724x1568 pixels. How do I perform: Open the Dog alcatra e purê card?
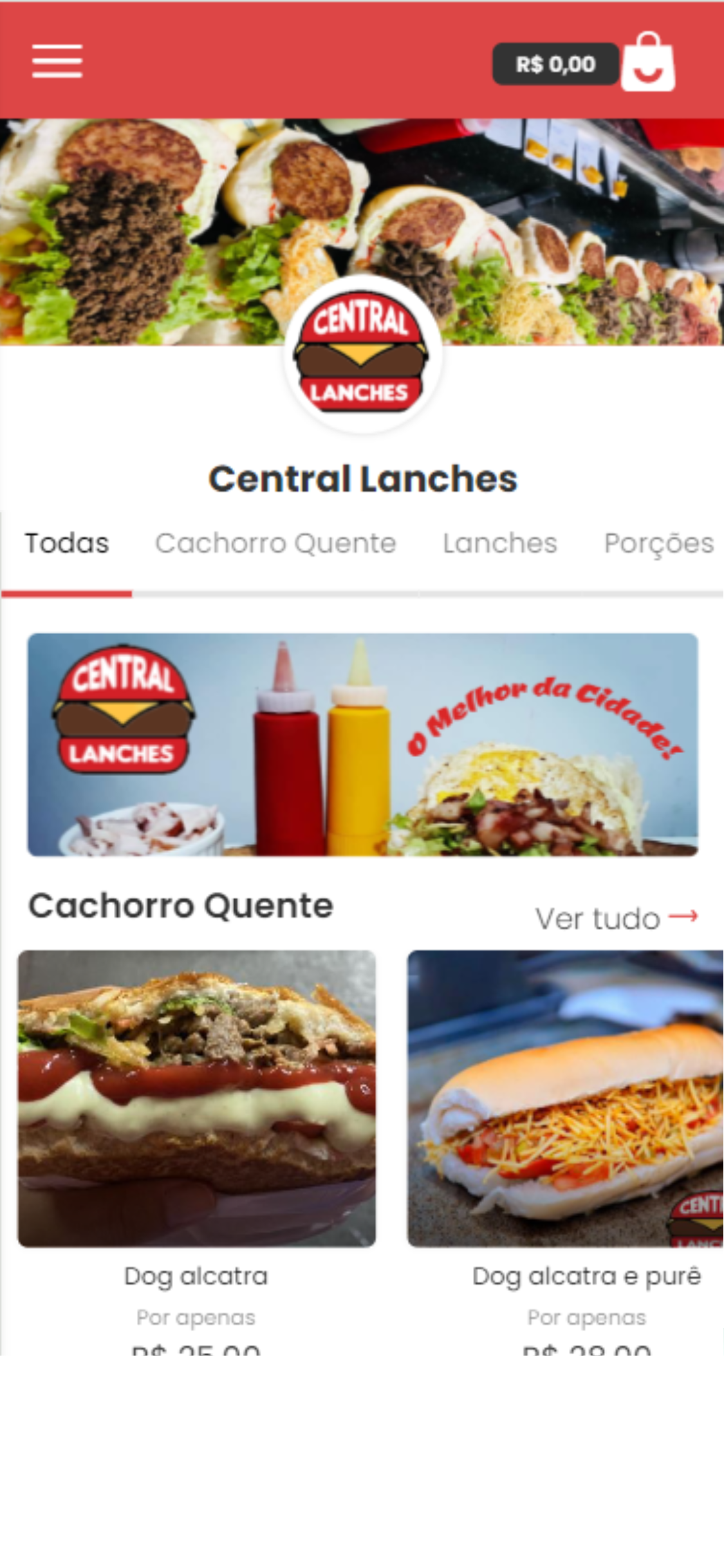(x=566, y=1098)
